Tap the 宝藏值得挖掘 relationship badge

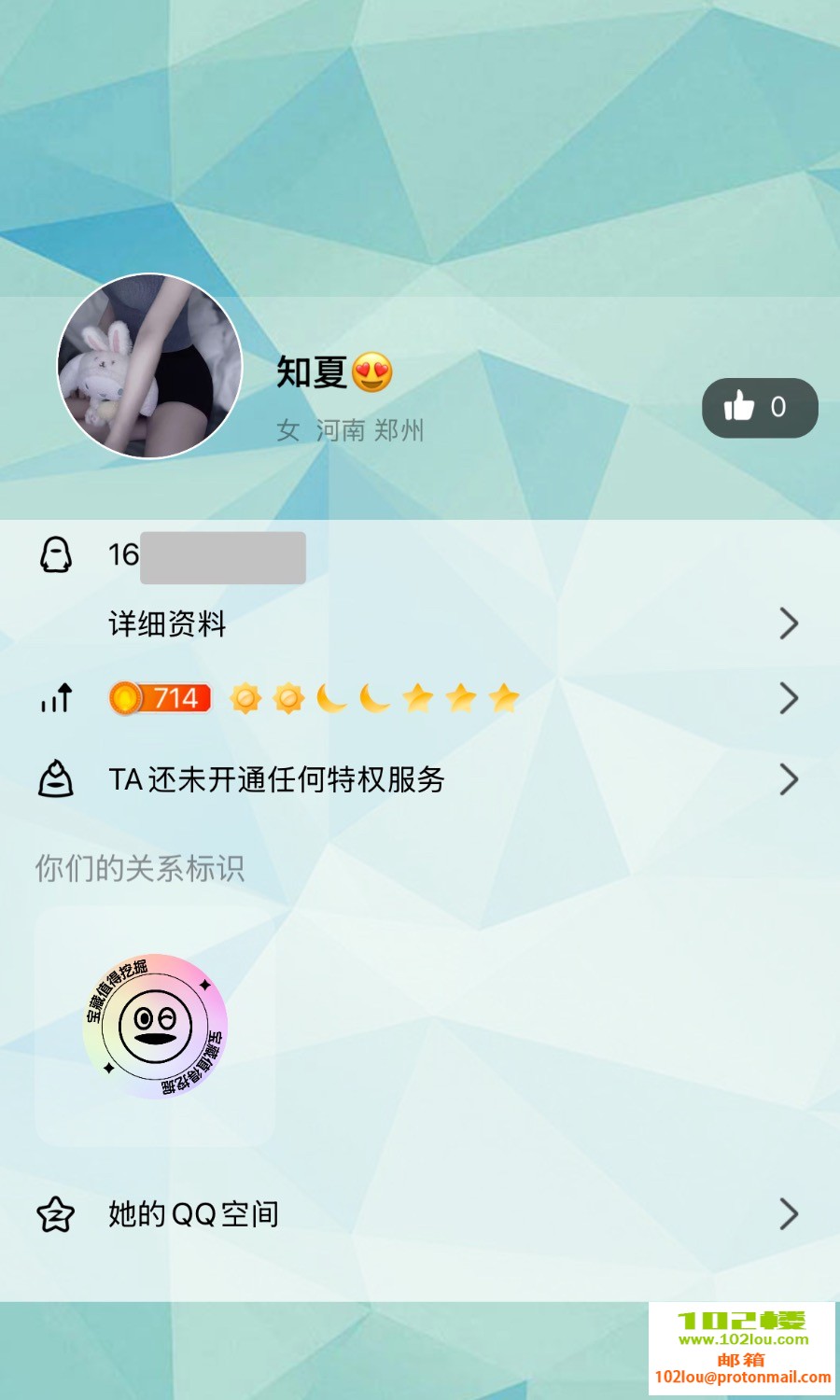[155, 1026]
